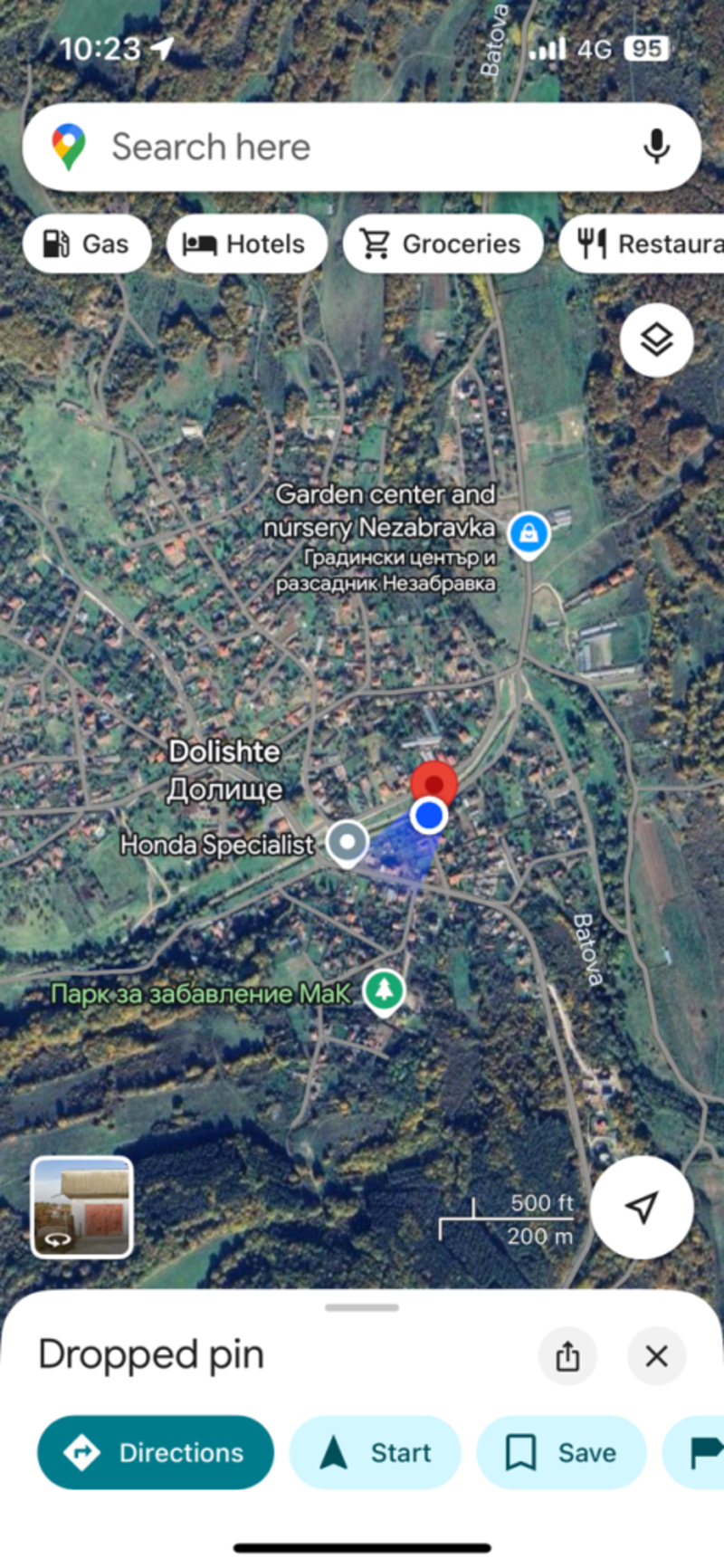Open the Honda Specialist place marker
The image size is (724, 1568).
pyautogui.click(x=347, y=842)
